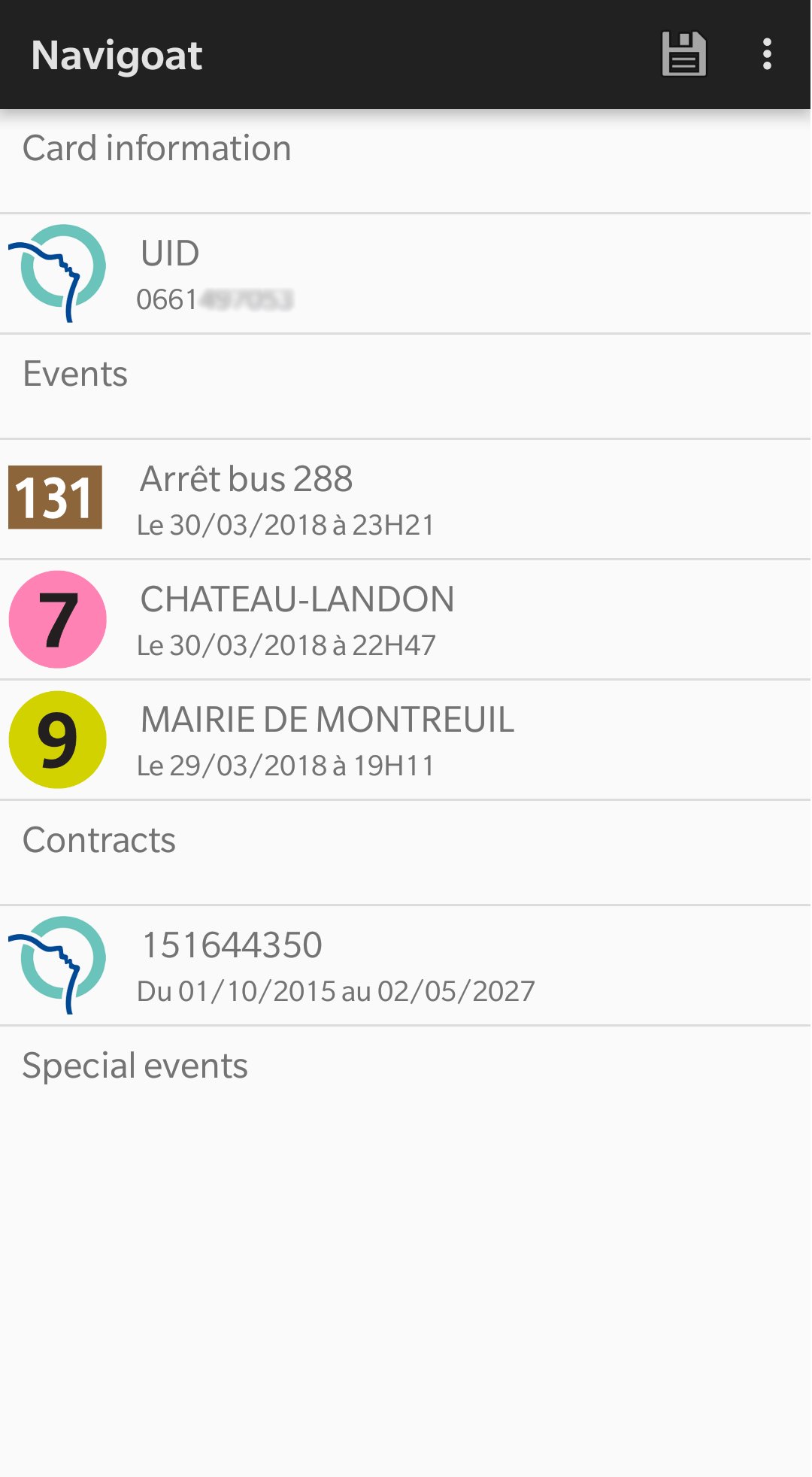Image resolution: width=812 pixels, height=1477 pixels.
Task: View the CHATEAU-LANDON event details
Action: pyautogui.click(x=406, y=620)
